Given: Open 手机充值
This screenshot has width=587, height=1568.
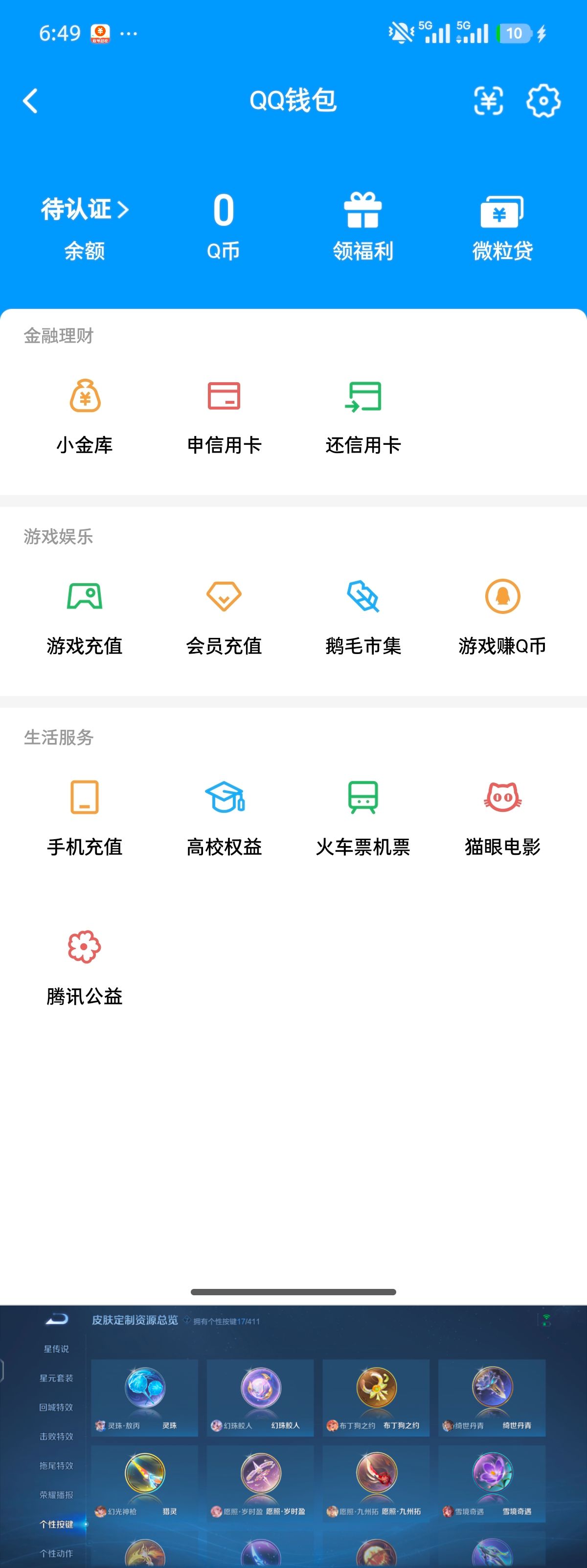Looking at the screenshot, I should tap(85, 818).
